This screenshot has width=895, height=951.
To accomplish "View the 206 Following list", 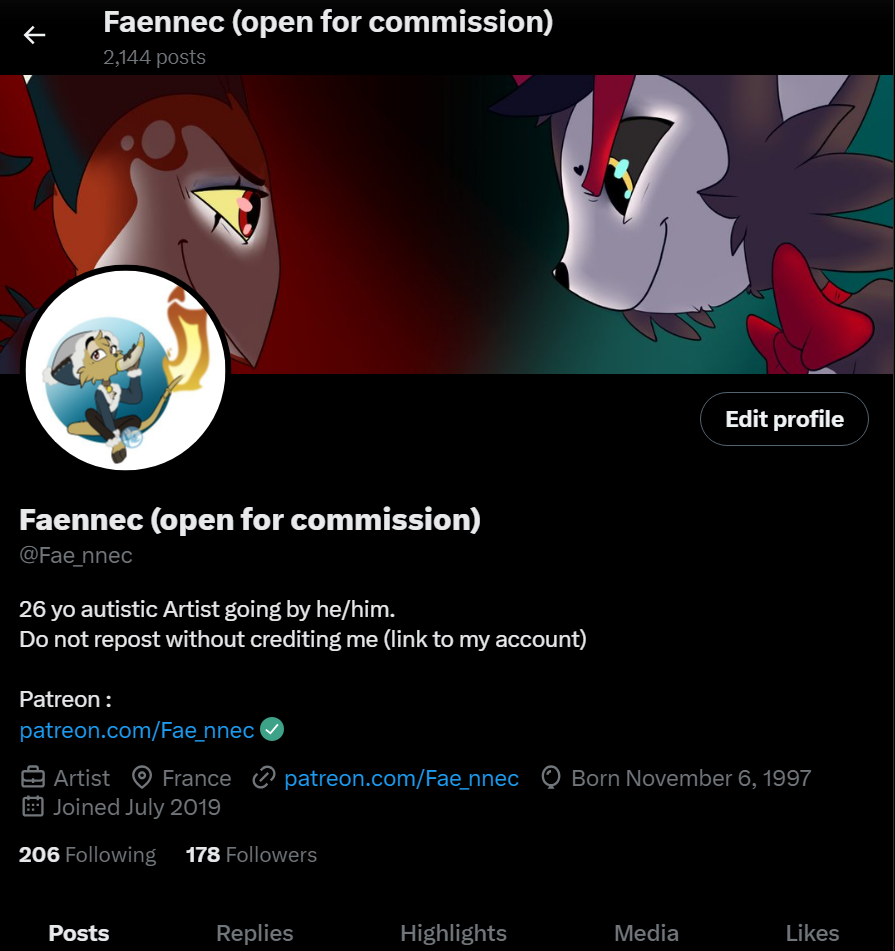I will pyautogui.click(x=88, y=855).
